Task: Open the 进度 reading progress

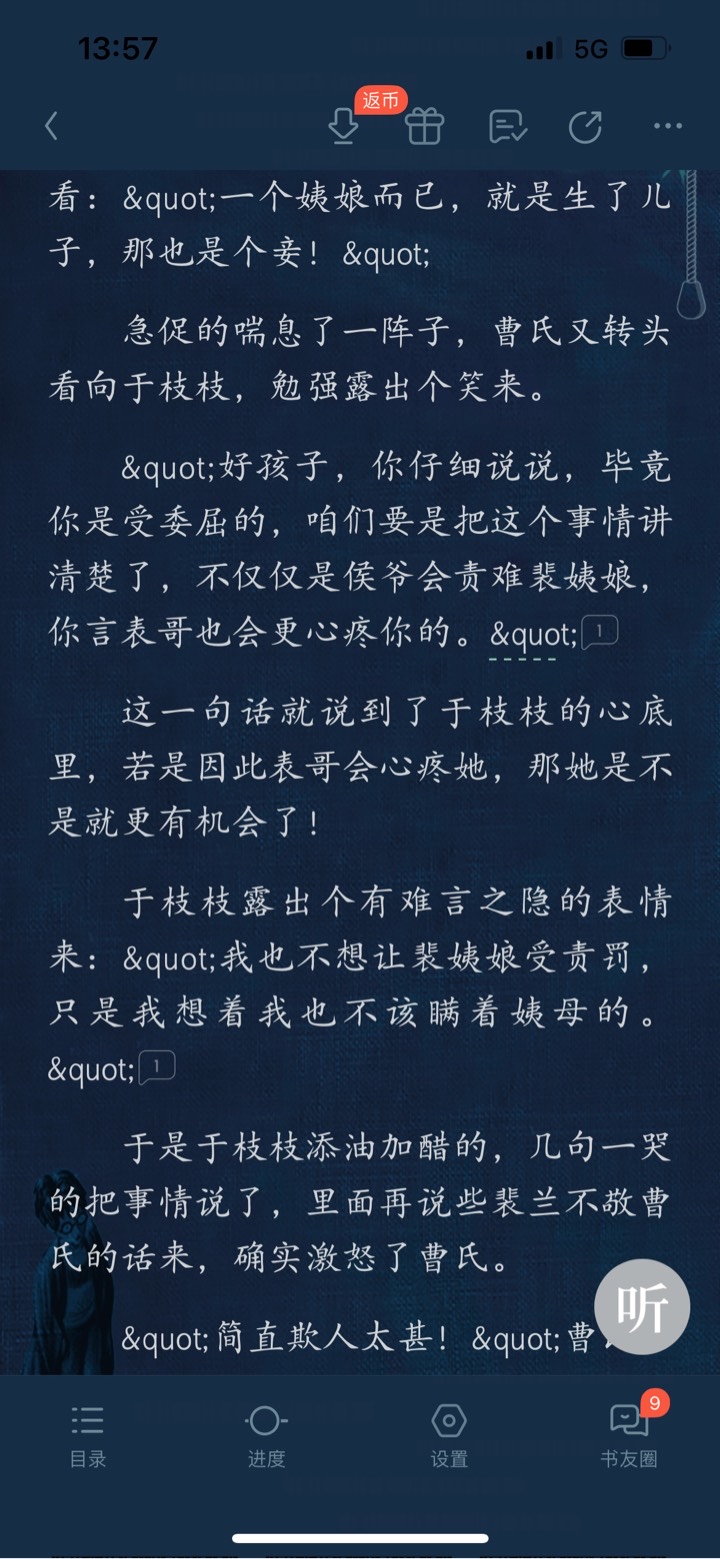Action: [x=266, y=1435]
